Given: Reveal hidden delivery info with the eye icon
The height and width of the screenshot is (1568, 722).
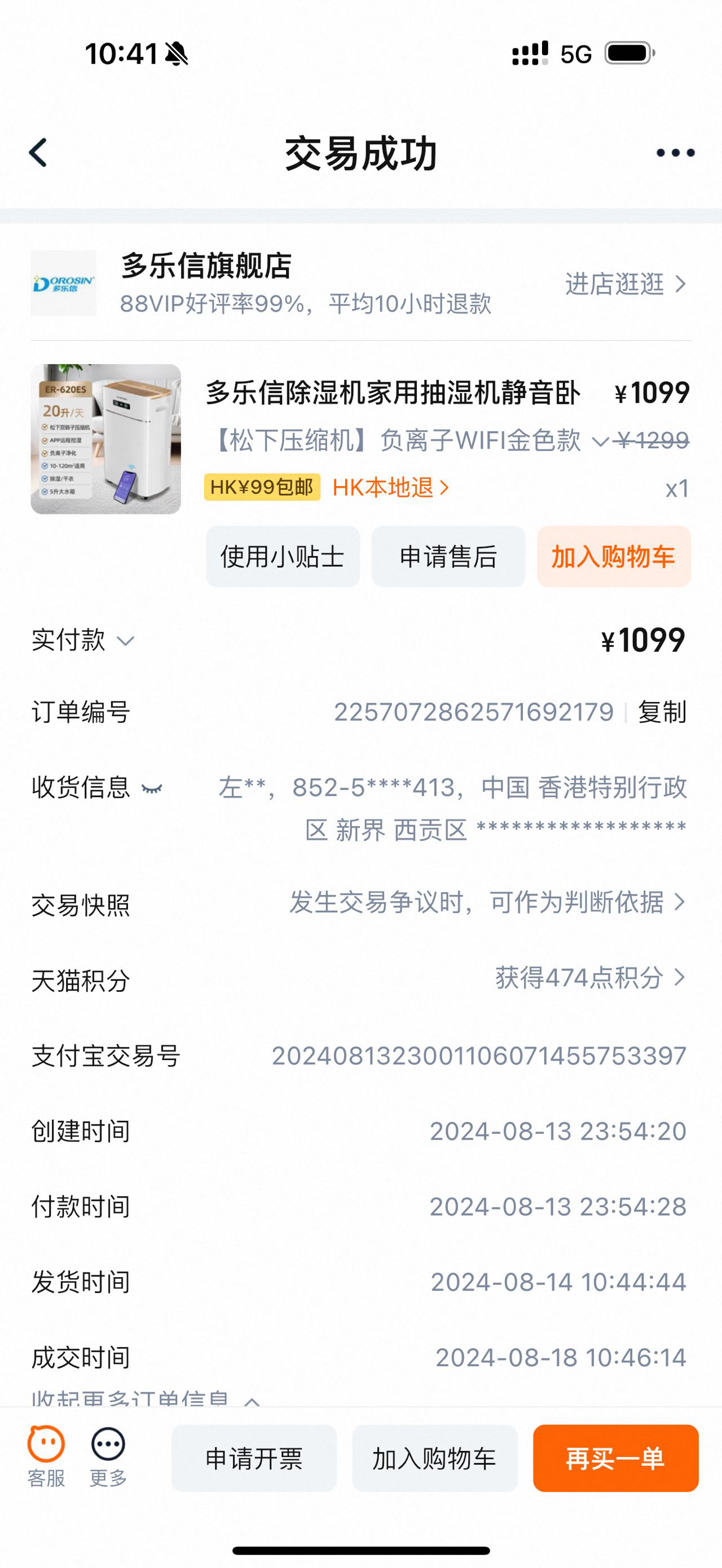Looking at the screenshot, I should [x=152, y=788].
